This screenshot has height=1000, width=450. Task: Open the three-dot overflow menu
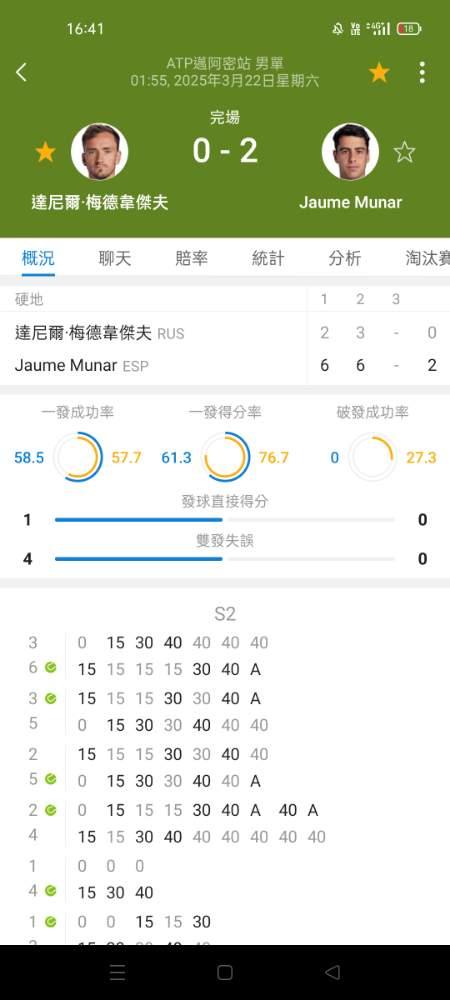click(422, 73)
